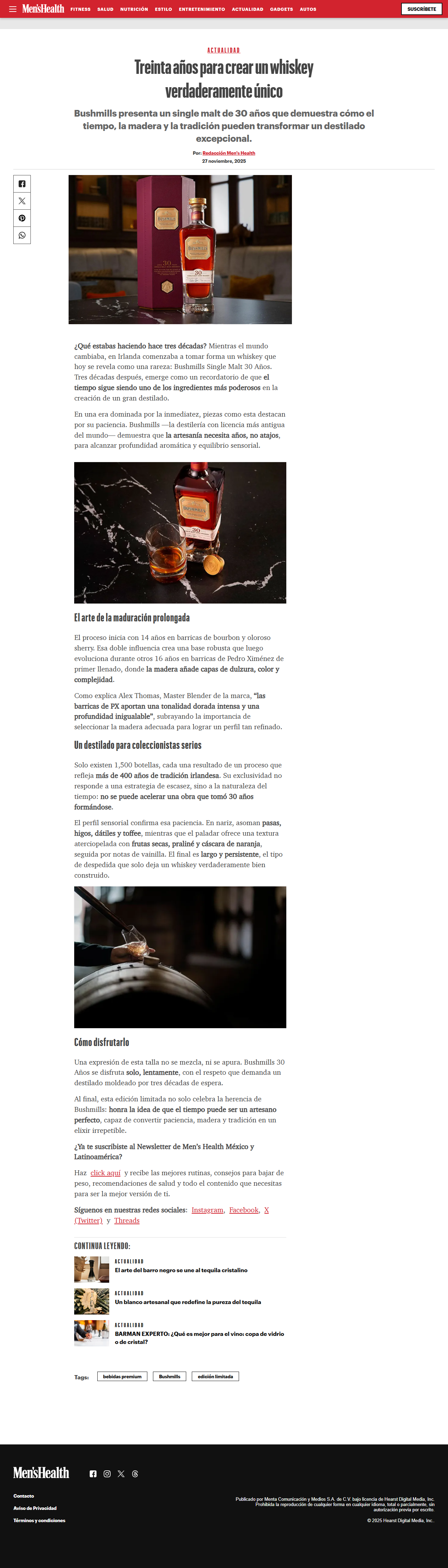Open the Actualidad category link above the headline
448x1568 pixels.
point(223,50)
